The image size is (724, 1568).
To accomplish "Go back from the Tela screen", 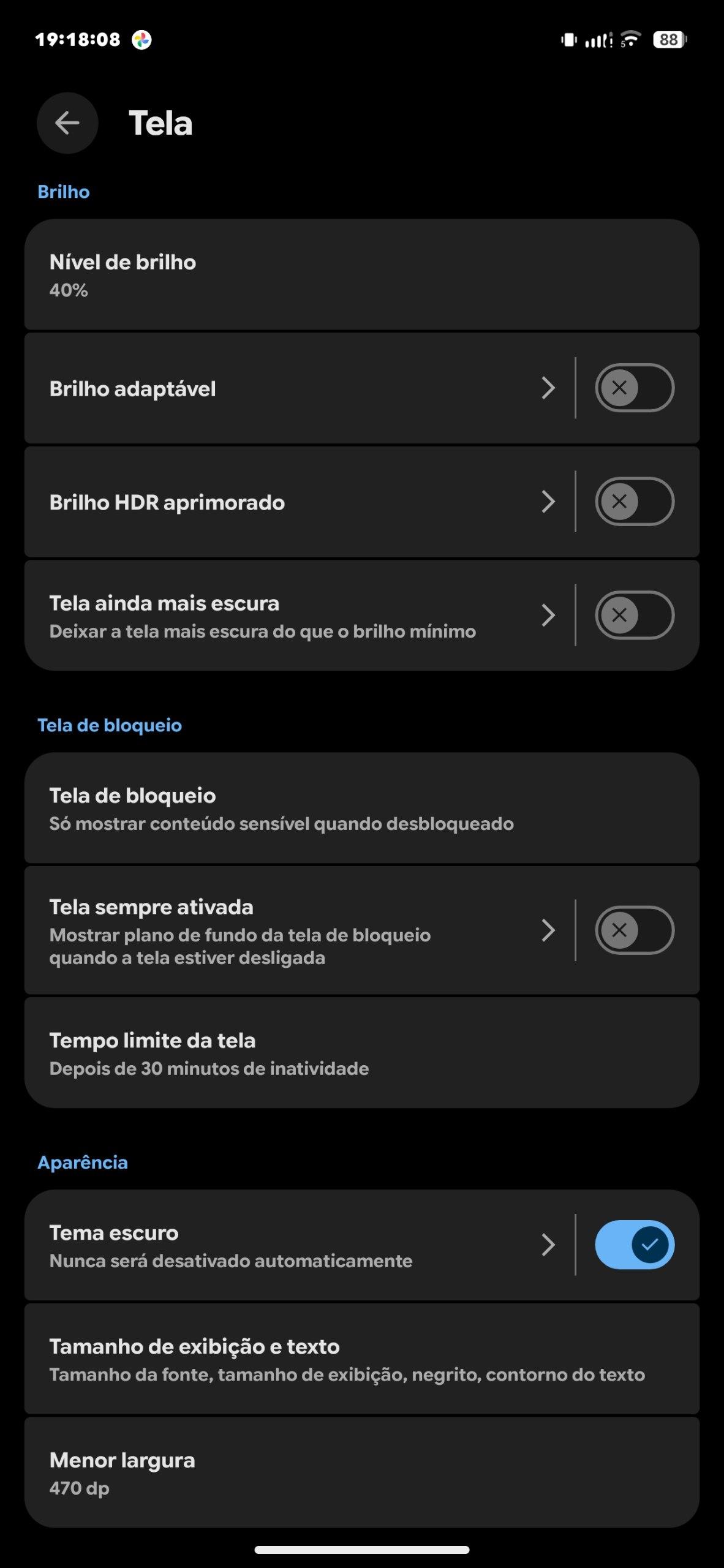I will [67, 123].
